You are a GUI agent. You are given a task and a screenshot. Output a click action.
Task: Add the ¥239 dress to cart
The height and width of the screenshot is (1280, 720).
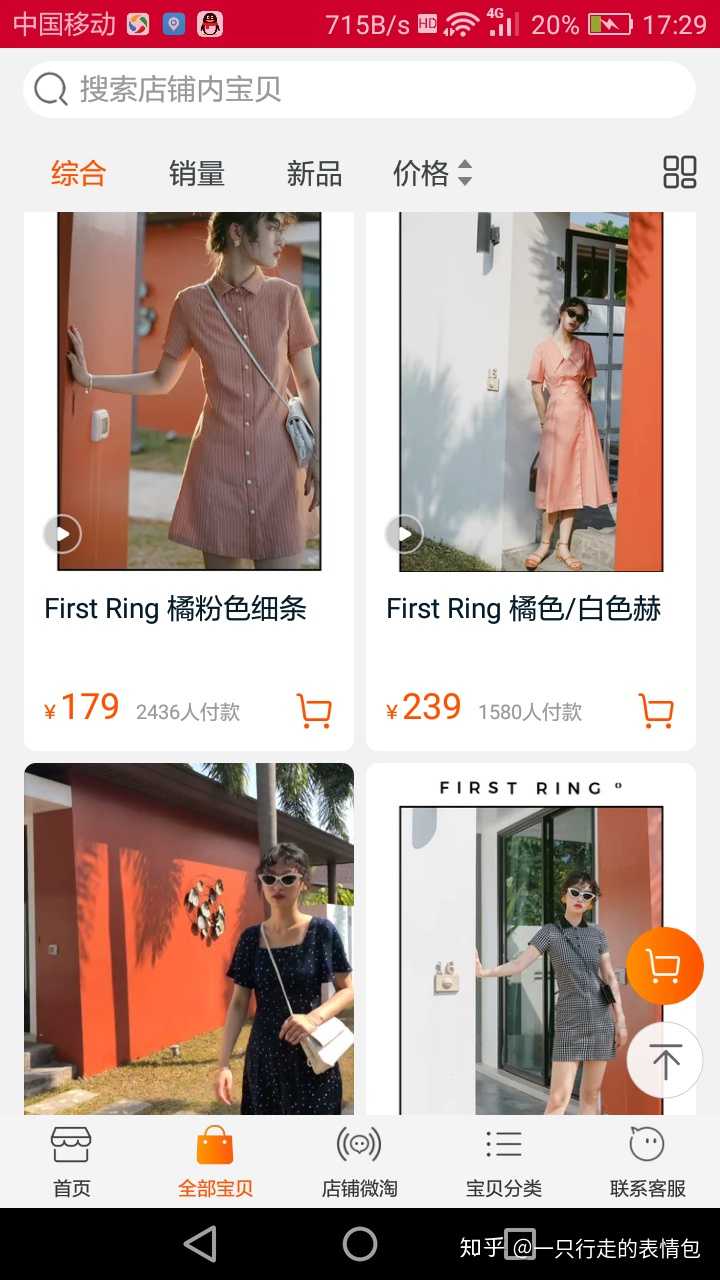[656, 711]
